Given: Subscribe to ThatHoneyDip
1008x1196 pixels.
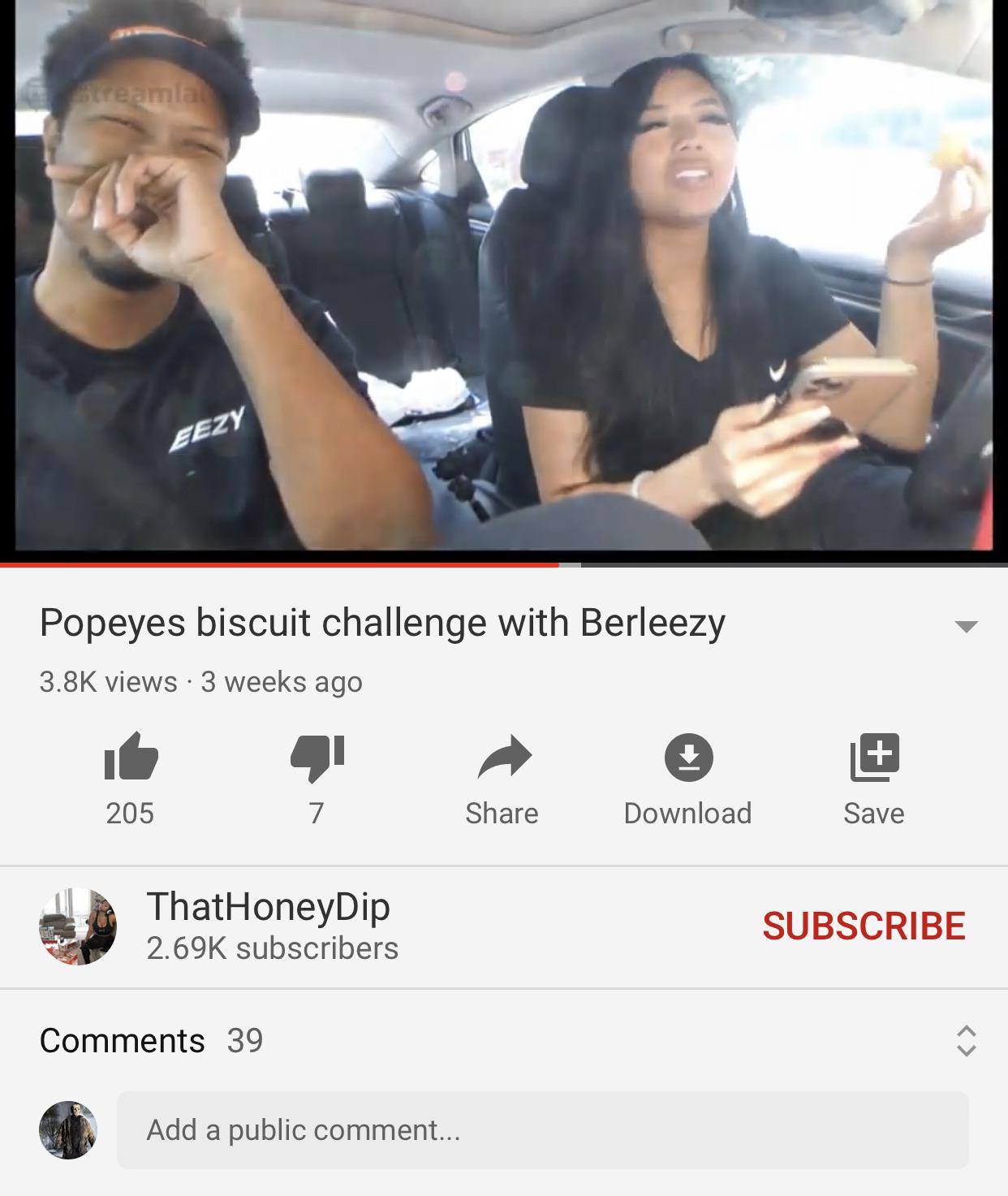Looking at the screenshot, I should [x=864, y=926].
